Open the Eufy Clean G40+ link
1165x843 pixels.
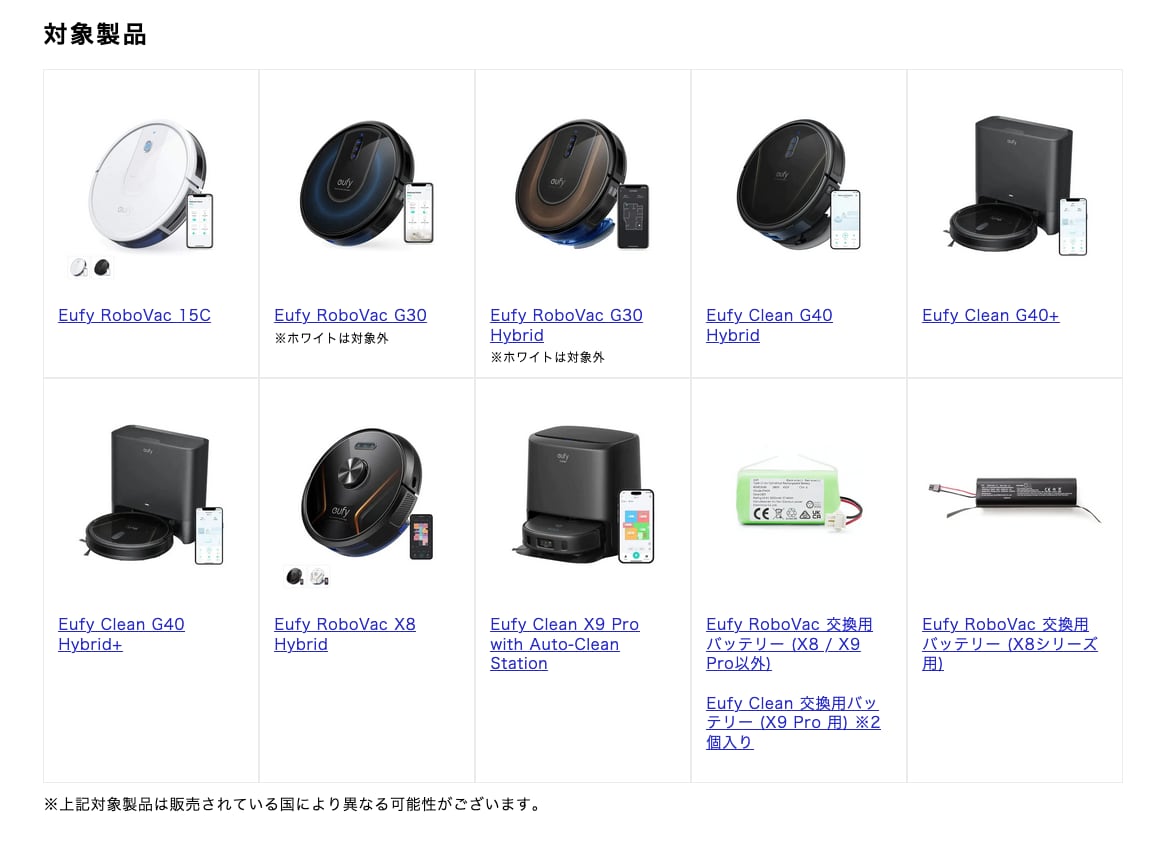[x=990, y=315]
